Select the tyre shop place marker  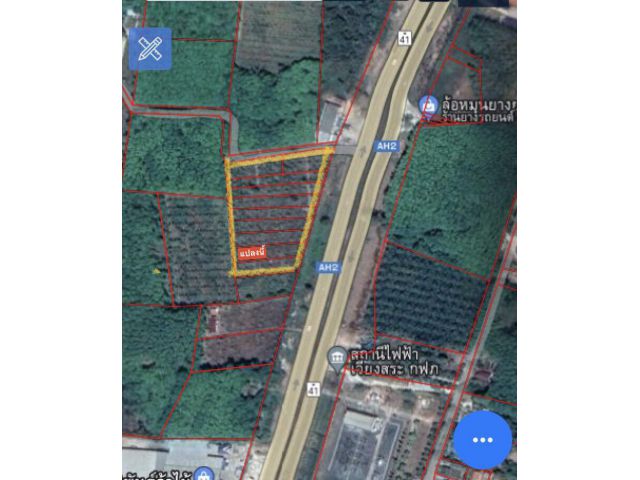tap(427, 105)
